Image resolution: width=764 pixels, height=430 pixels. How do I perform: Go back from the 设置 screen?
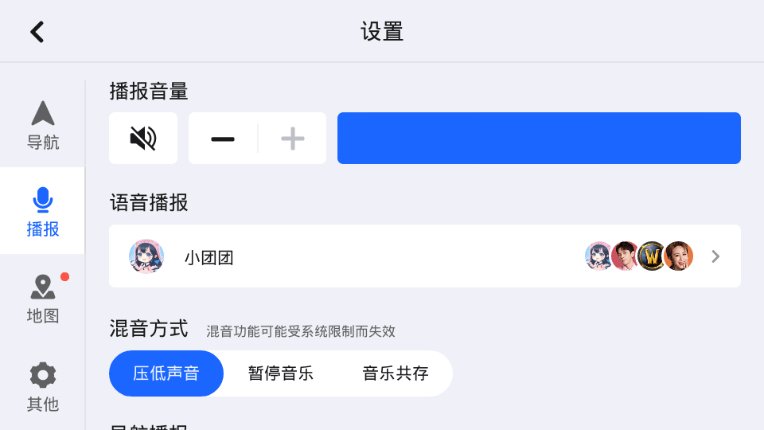coord(37,31)
